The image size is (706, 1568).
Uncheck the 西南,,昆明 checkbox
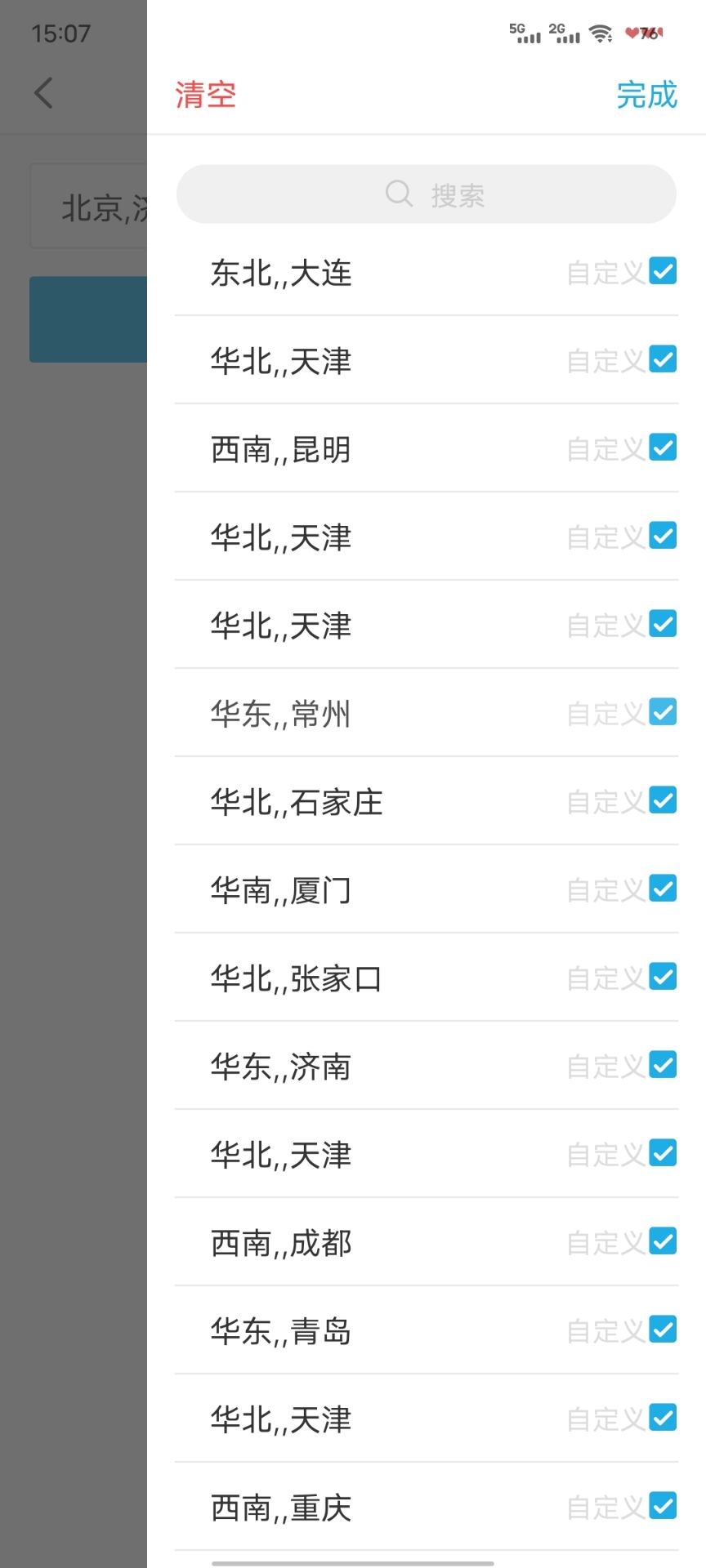663,448
